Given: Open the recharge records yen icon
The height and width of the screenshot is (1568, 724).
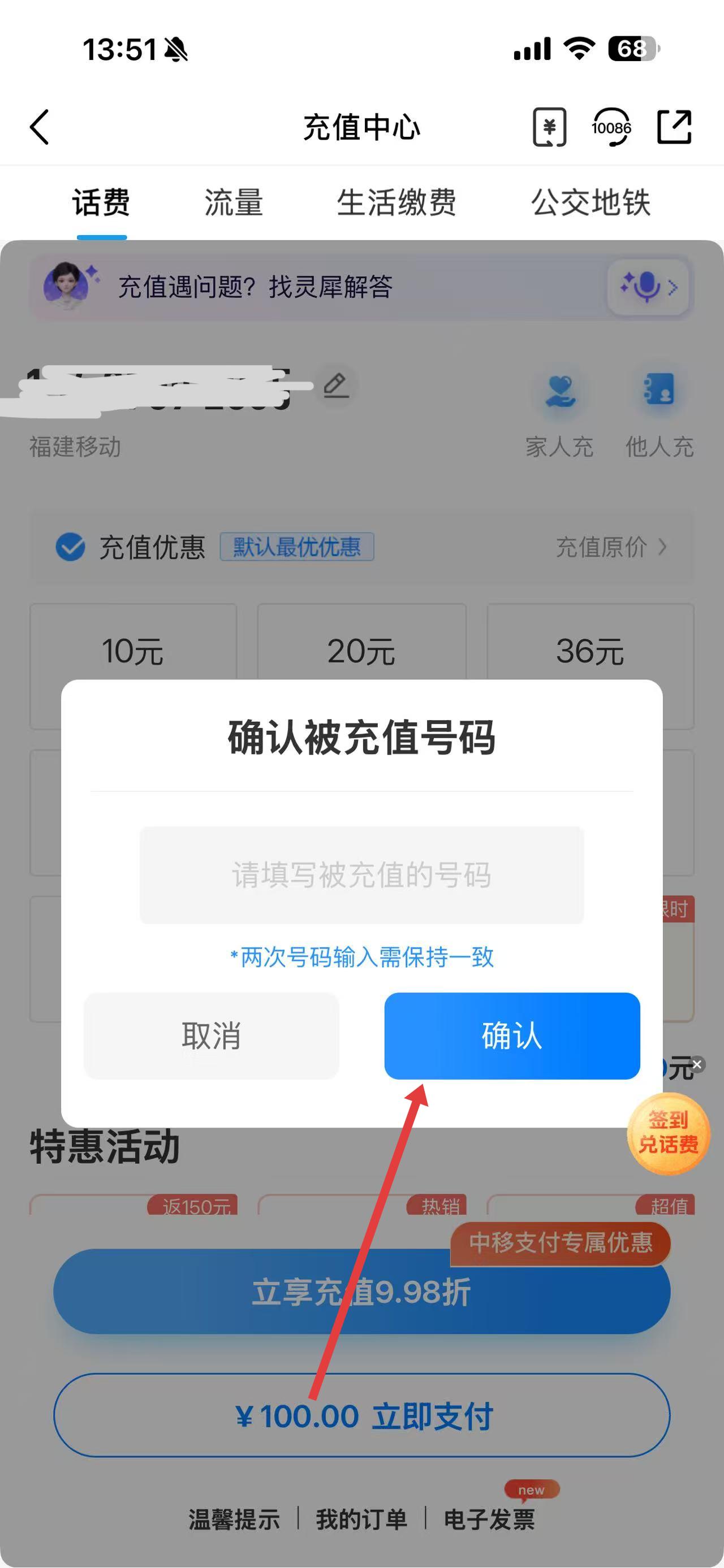Looking at the screenshot, I should pyautogui.click(x=549, y=127).
